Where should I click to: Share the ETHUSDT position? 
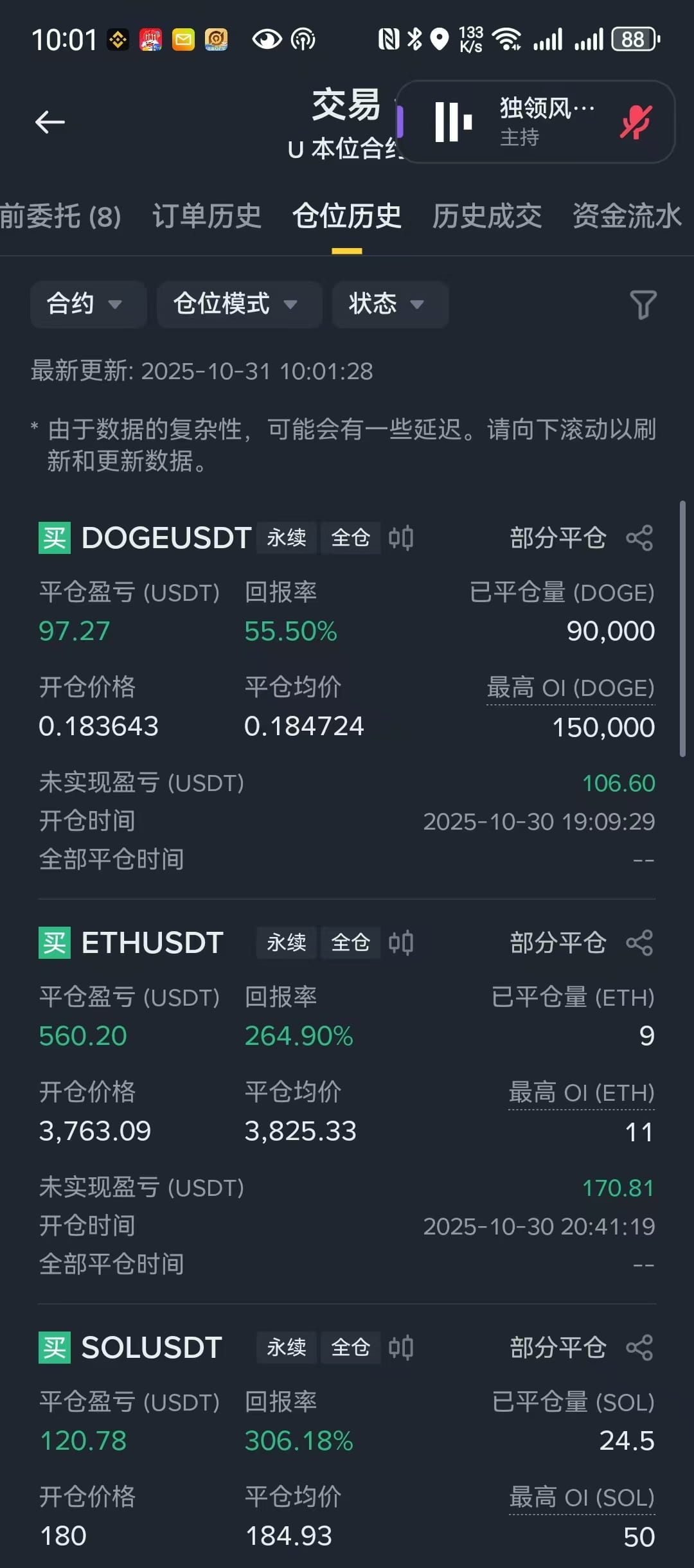[x=639, y=943]
